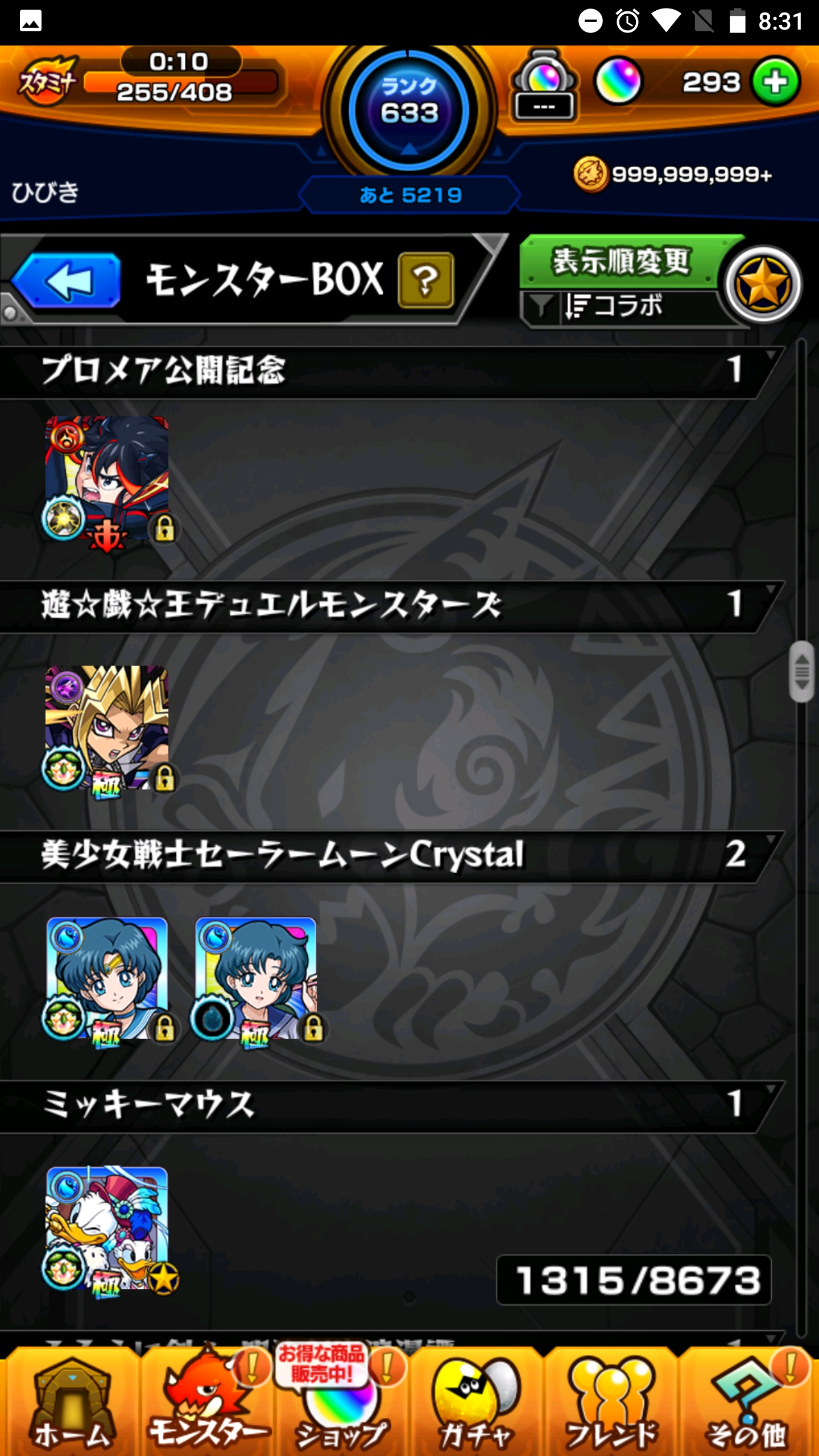Collapse the 遊☆戯☆王デュエルモンスターズ section header

[387, 605]
